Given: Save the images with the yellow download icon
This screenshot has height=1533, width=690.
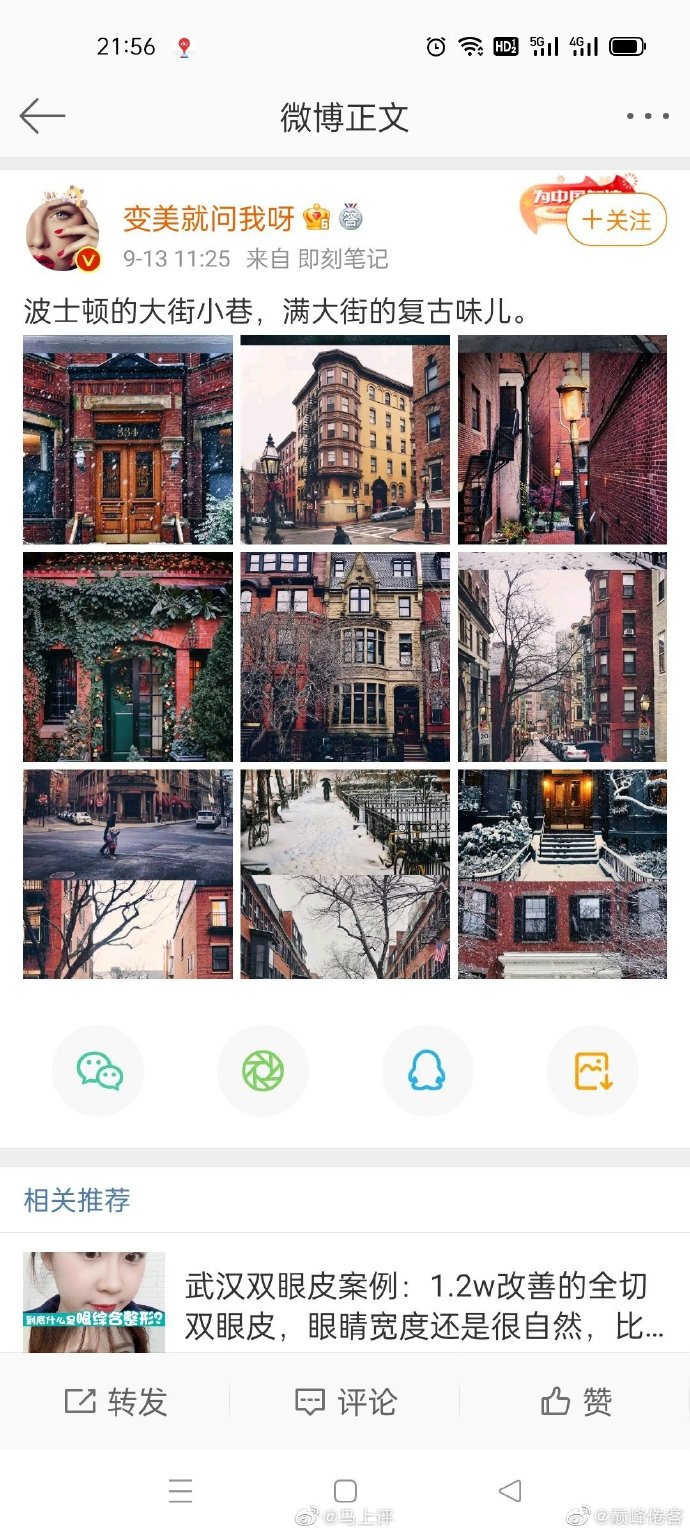Looking at the screenshot, I should (592, 1071).
